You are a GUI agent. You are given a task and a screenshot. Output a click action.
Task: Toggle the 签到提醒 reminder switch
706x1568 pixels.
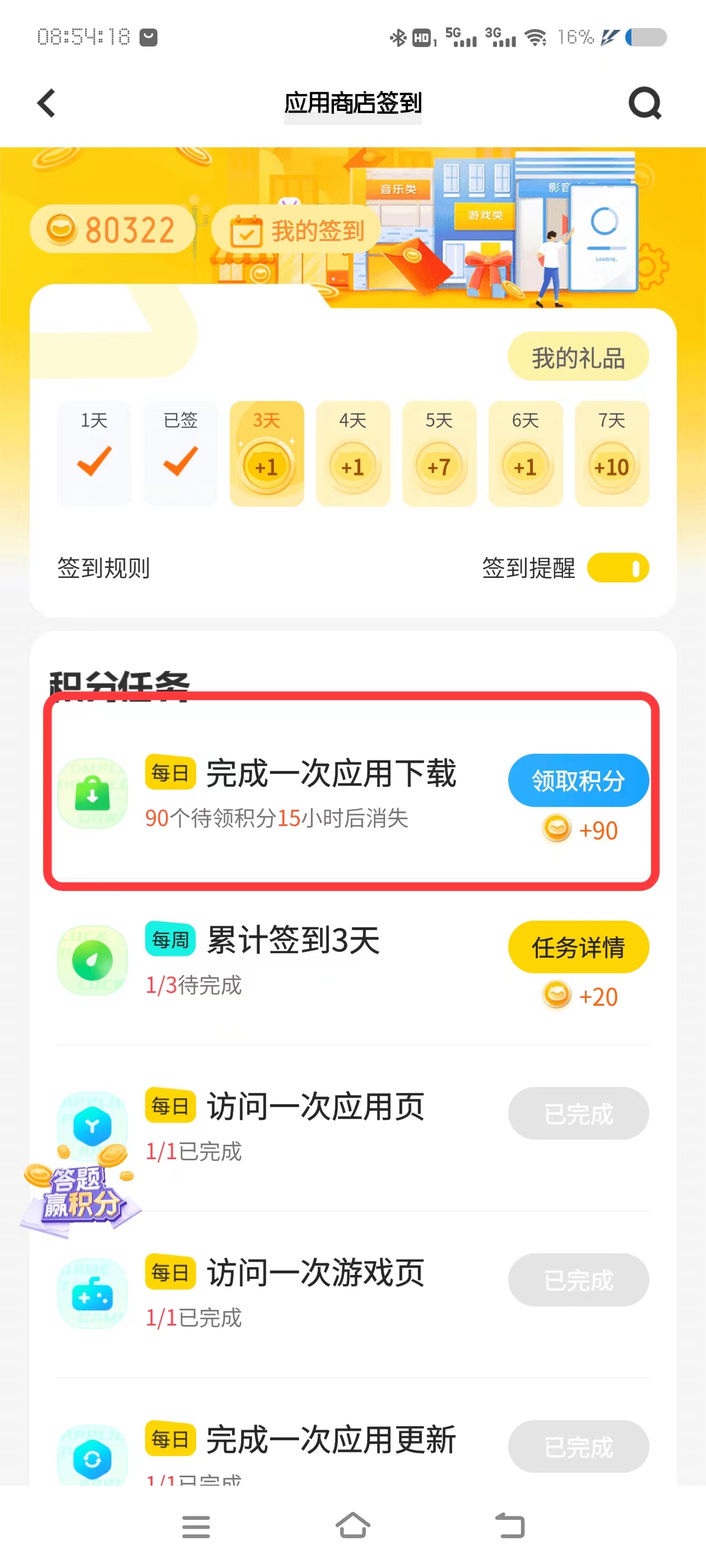[617, 568]
